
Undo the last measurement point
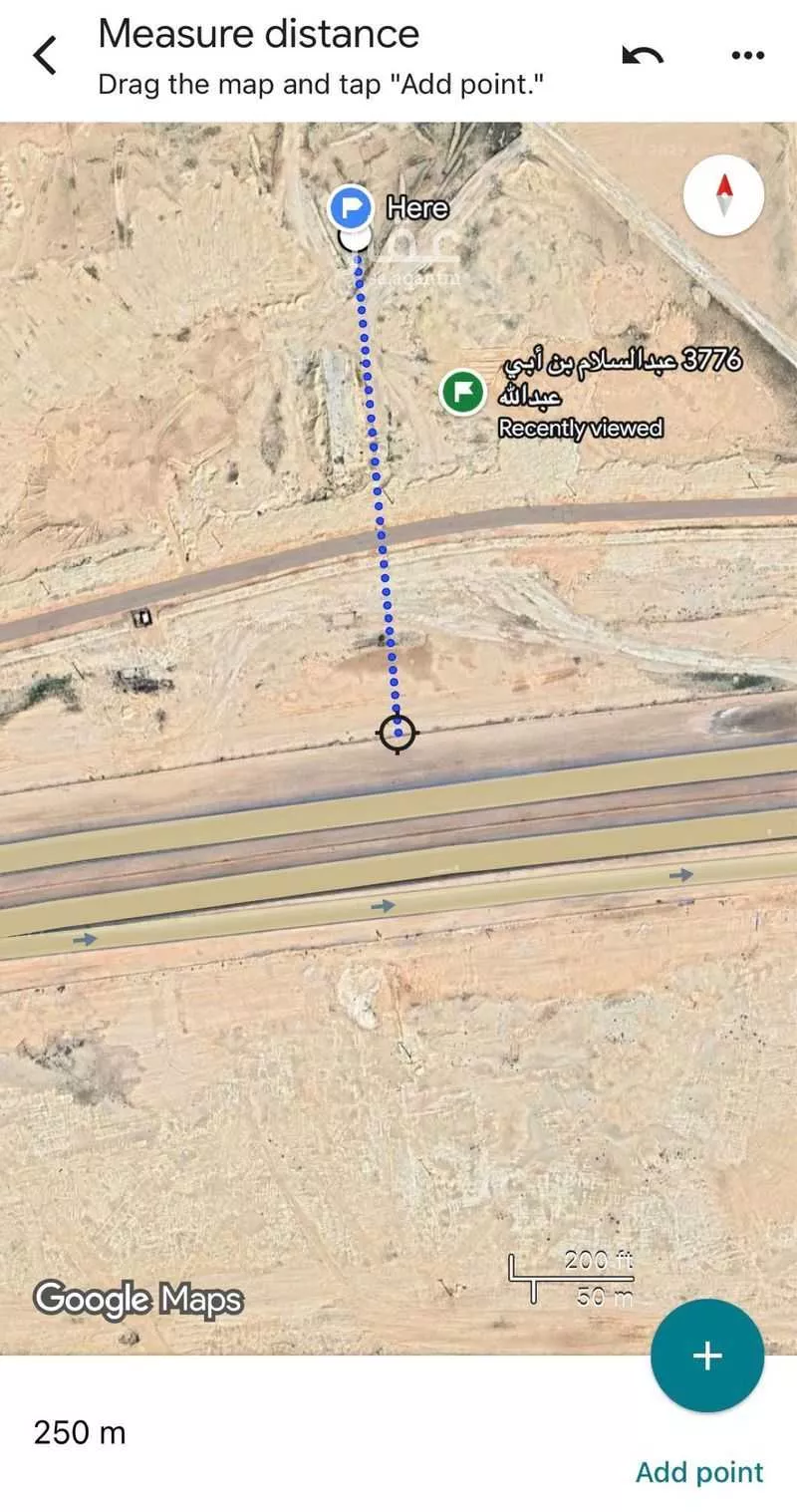click(642, 55)
